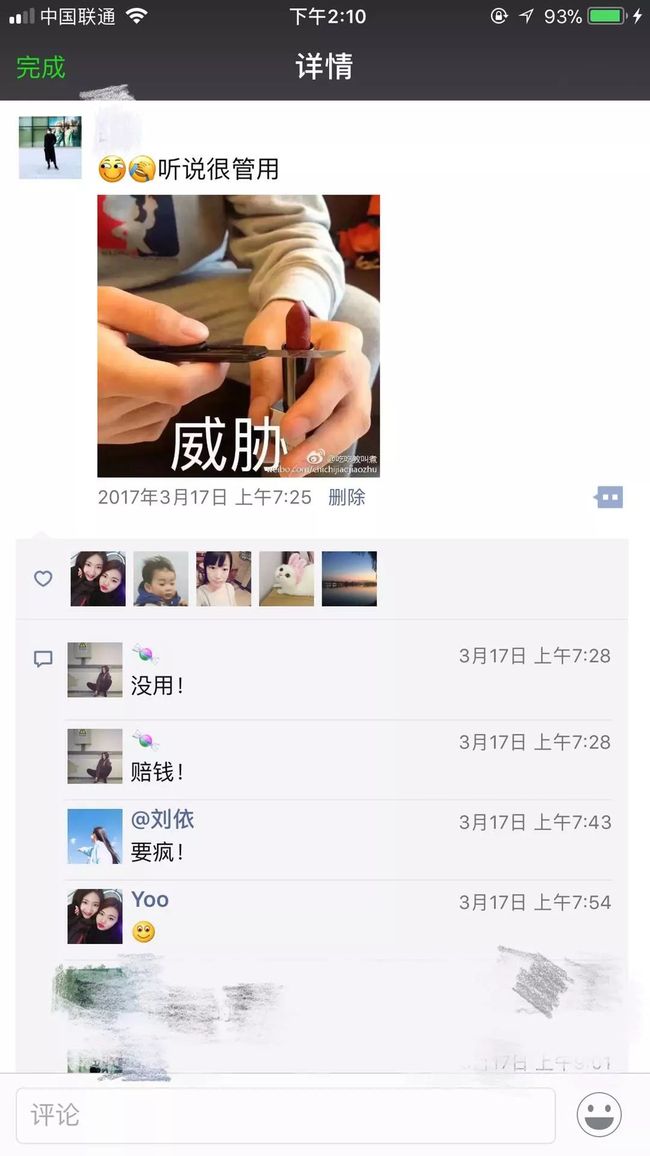Viewport: 650px width, 1156px height.
Task: Open the 威胁 lipstick photo
Action: (238, 335)
